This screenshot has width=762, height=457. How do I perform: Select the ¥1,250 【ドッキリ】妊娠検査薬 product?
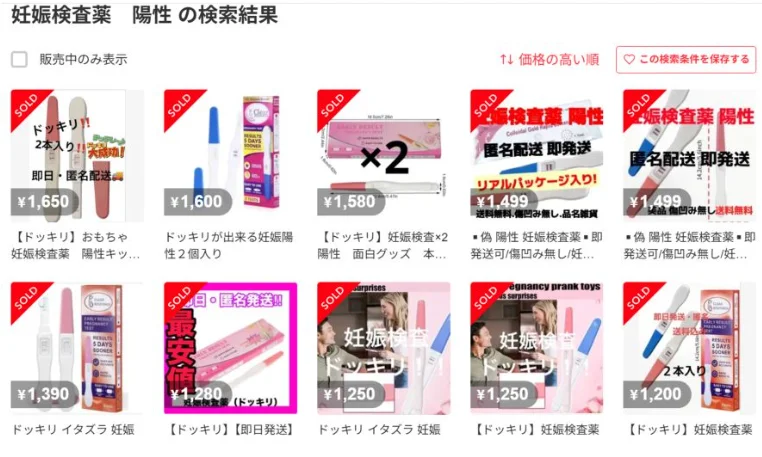(536, 347)
